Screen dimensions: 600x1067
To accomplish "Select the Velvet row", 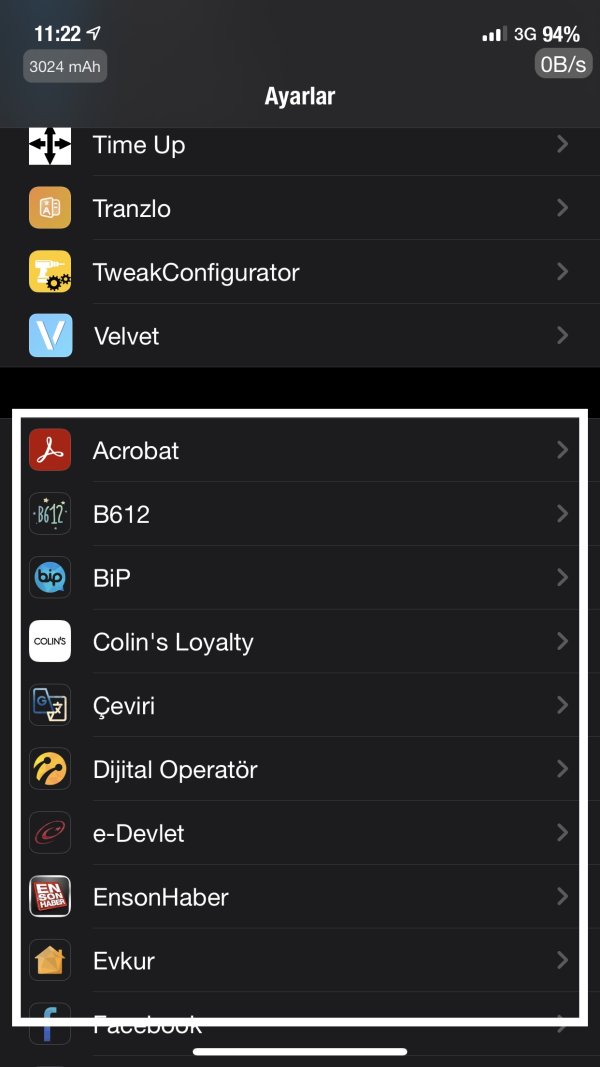I will 300,336.
